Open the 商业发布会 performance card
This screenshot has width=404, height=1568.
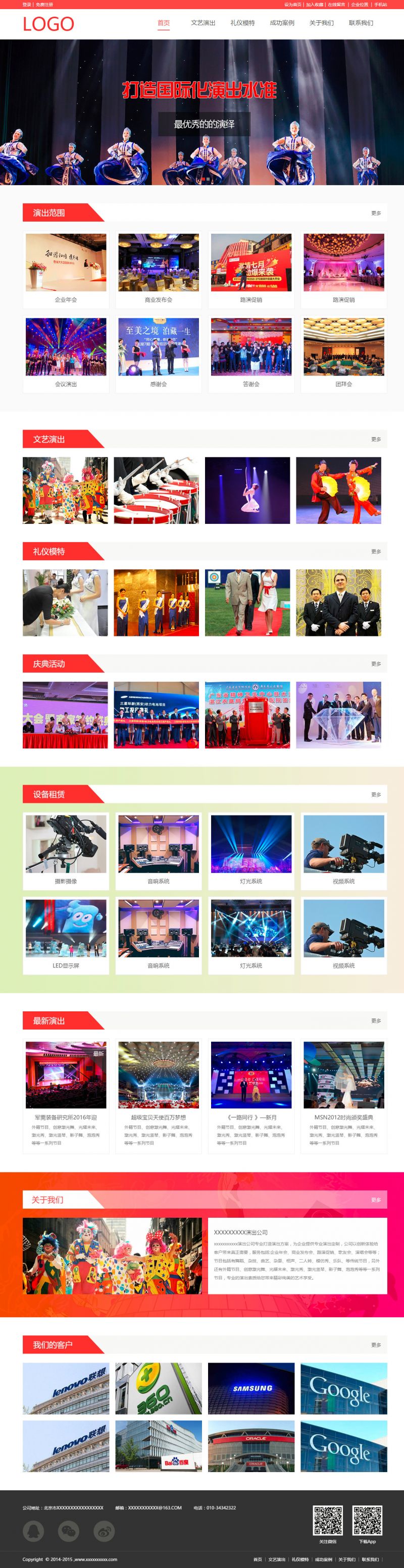coord(159,268)
